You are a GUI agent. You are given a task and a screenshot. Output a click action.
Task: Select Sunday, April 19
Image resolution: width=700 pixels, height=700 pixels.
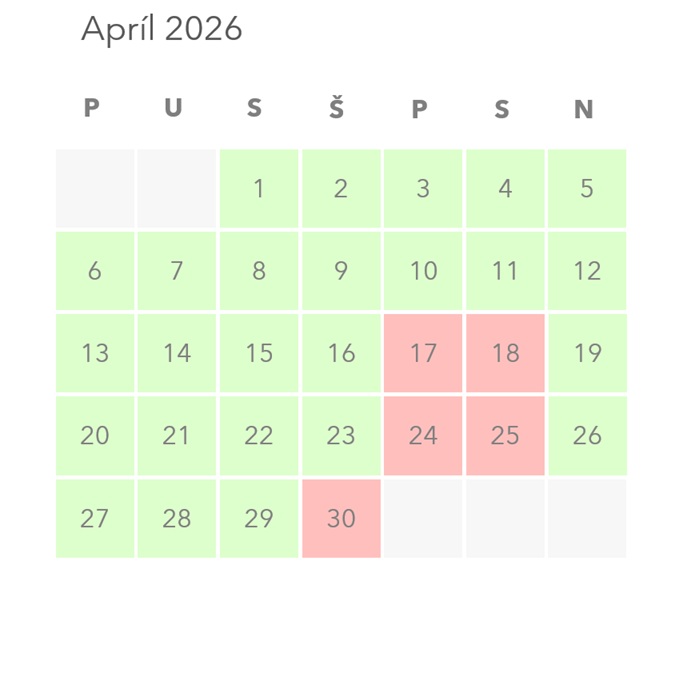[587, 353]
